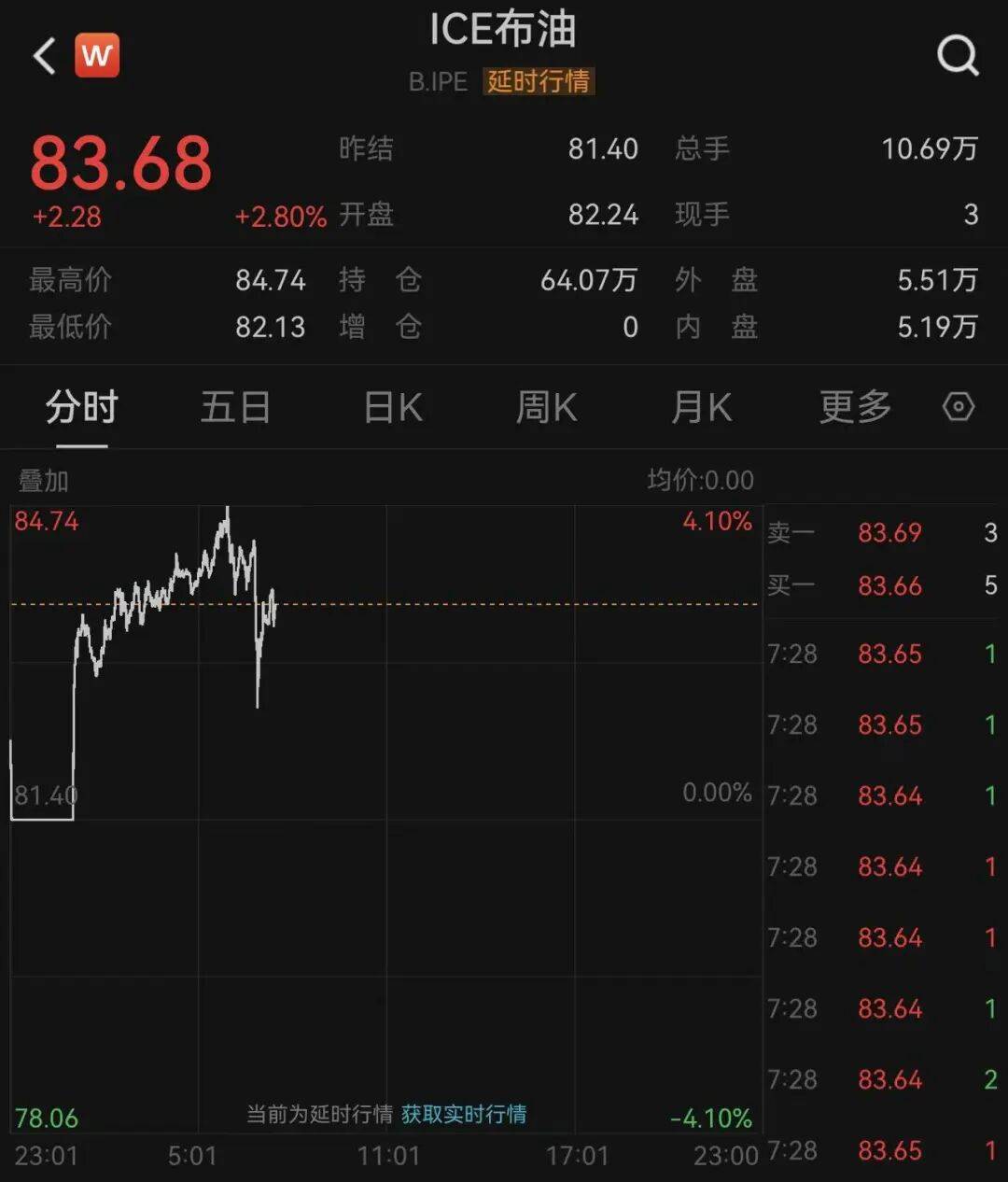This screenshot has height=1182, width=1008.
Task: Tap the current price 83.68
Action: pyautogui.click(x=119, y=165)
